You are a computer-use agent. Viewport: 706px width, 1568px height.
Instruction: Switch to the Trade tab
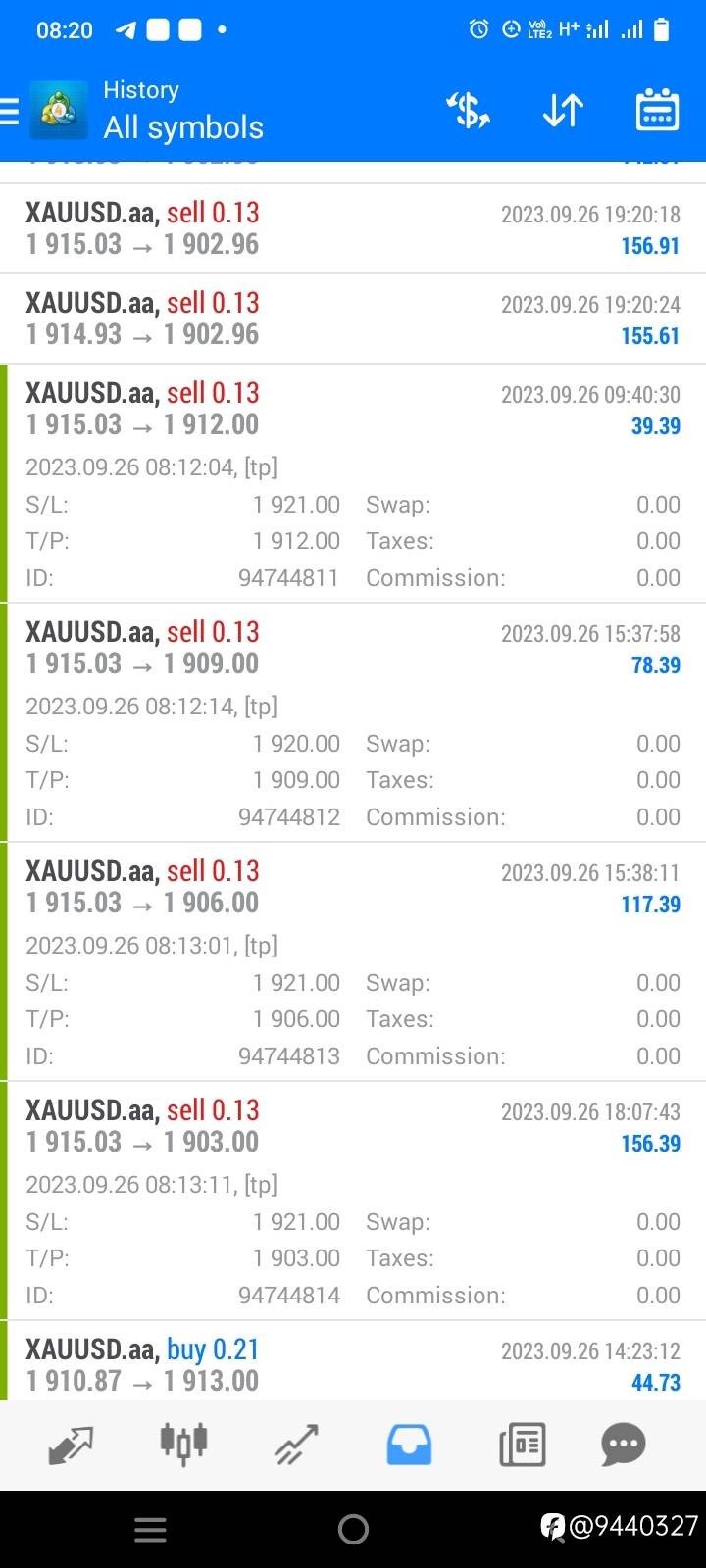coord(296,1445)
